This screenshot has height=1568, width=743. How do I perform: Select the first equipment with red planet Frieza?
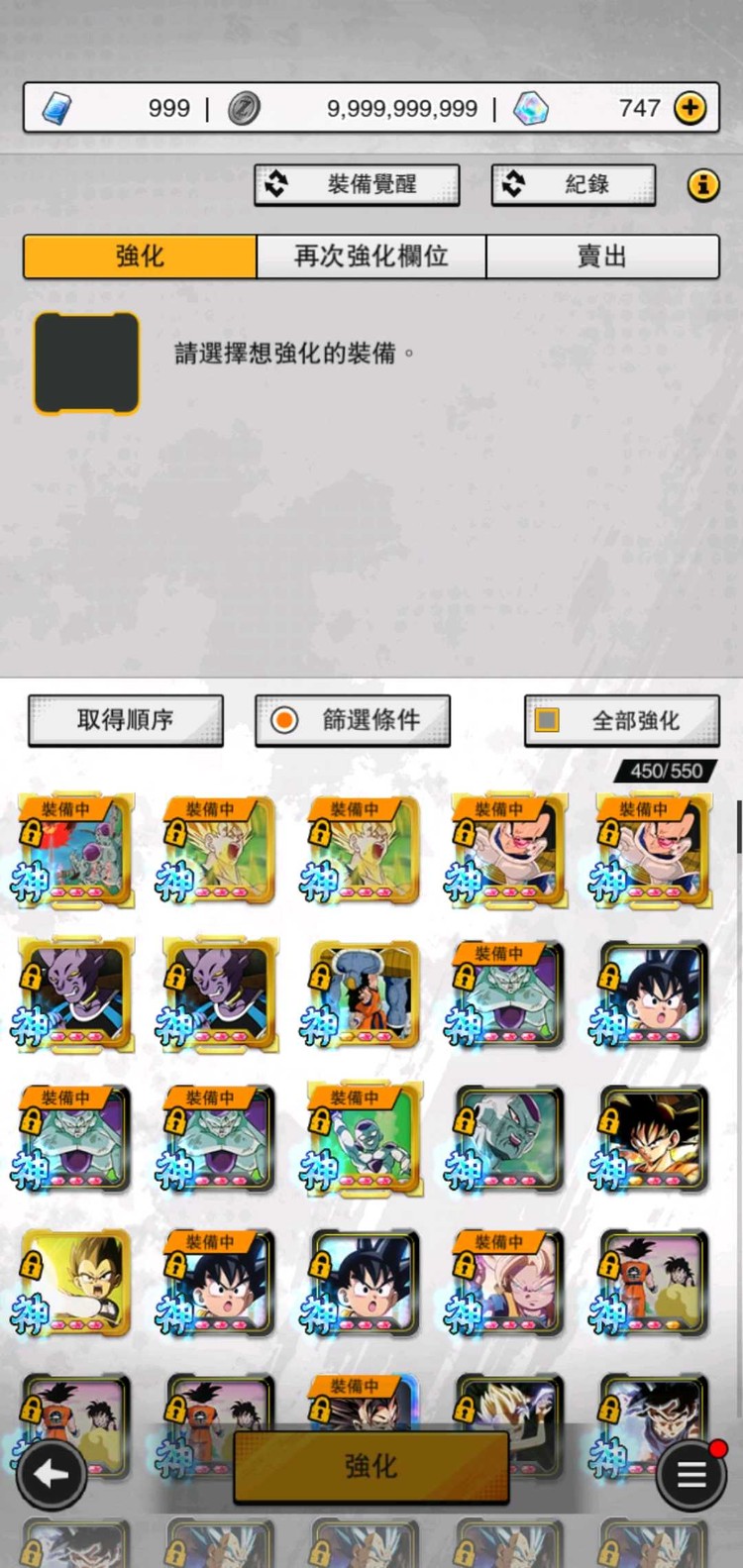[x=76, y=851]
